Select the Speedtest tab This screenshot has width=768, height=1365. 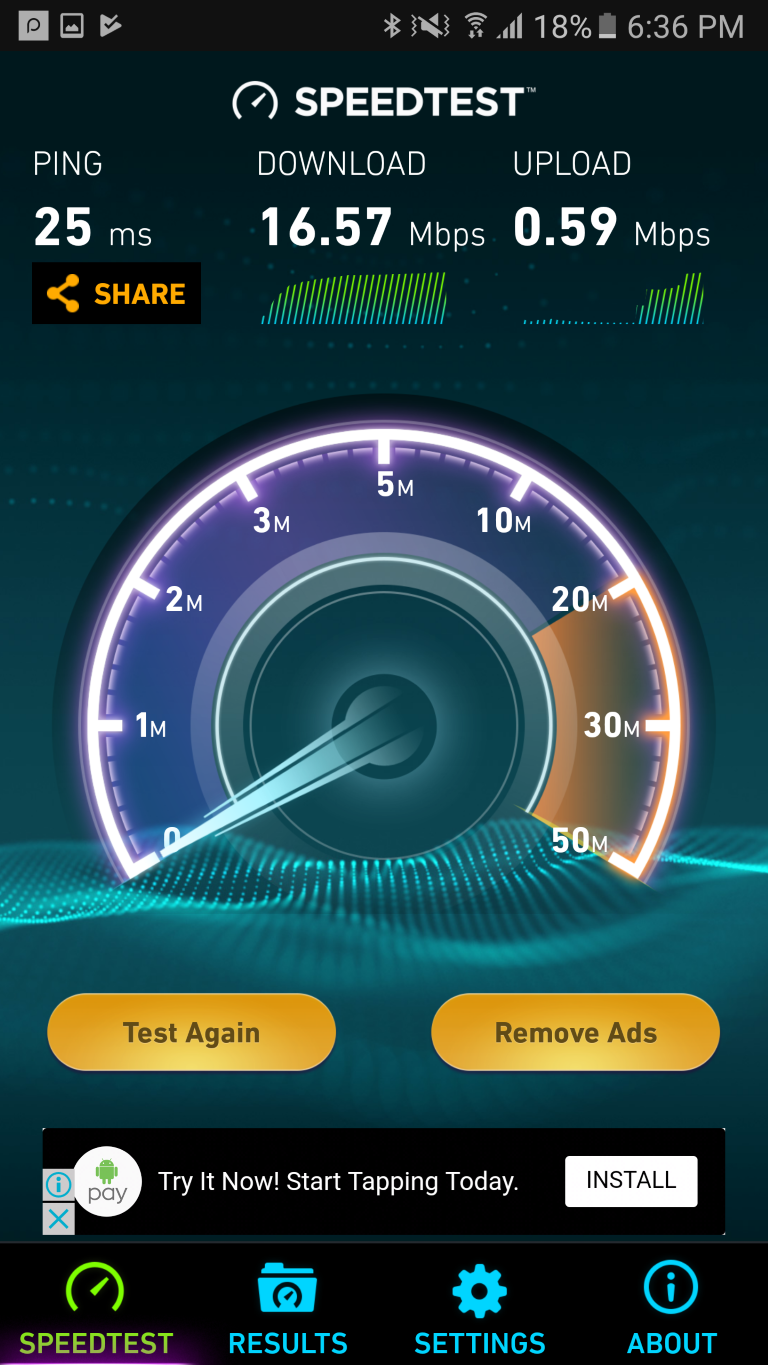tap(96, 1307)
